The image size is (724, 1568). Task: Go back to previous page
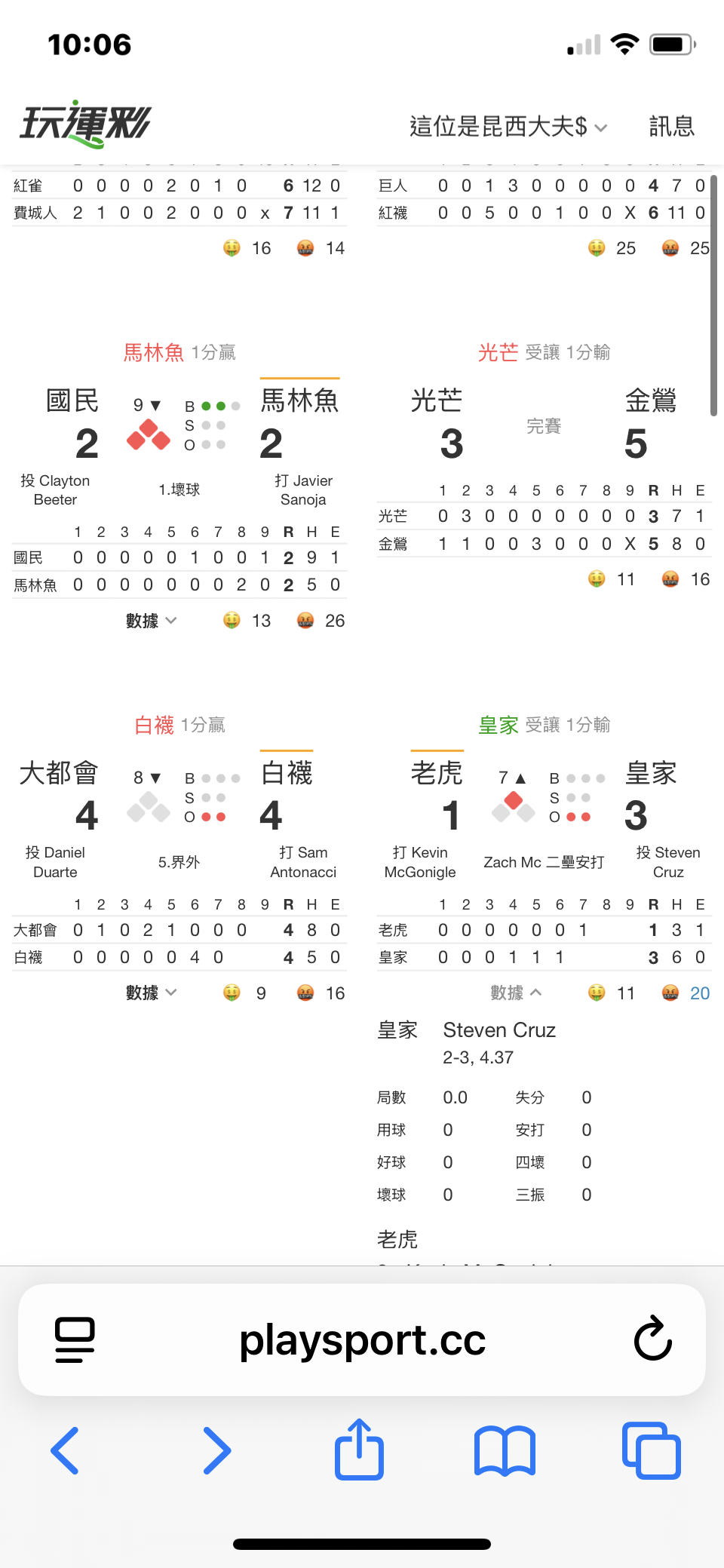pos(65,1450)
